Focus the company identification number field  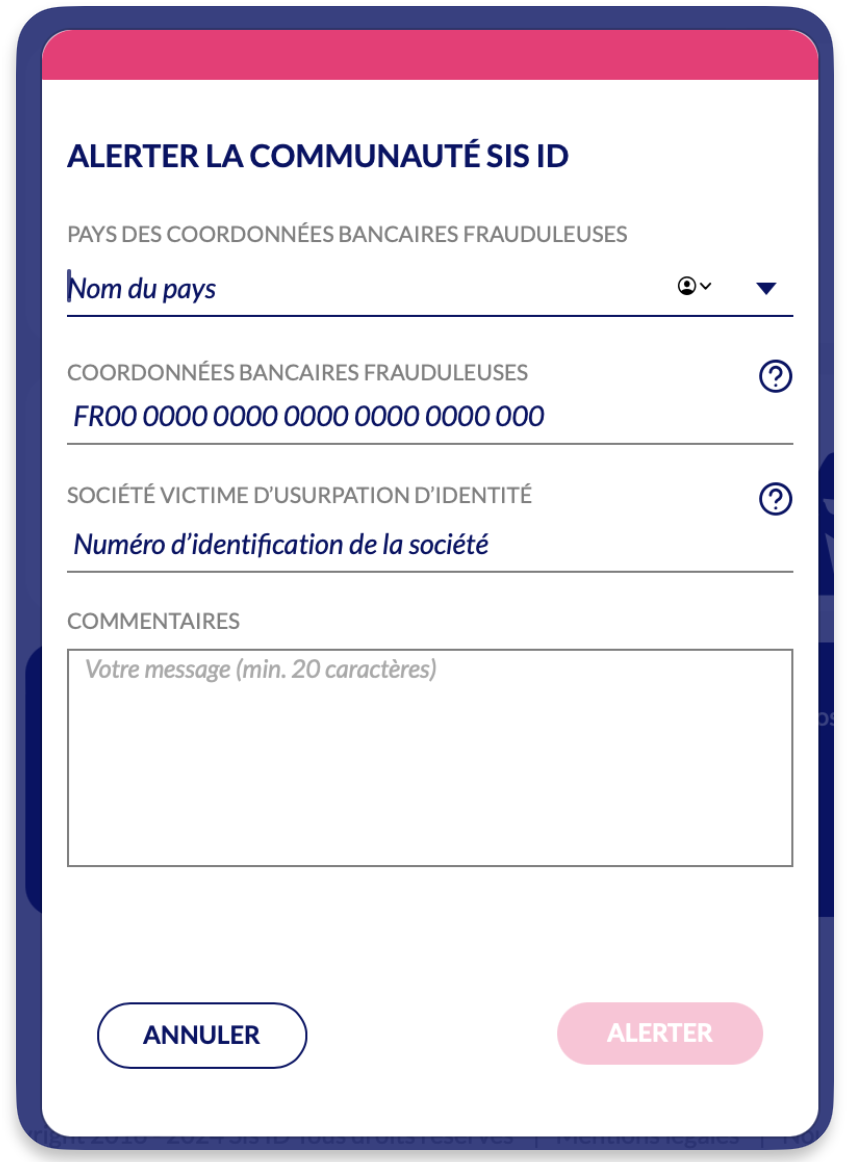pyautogui.click(x=430, y=545)
